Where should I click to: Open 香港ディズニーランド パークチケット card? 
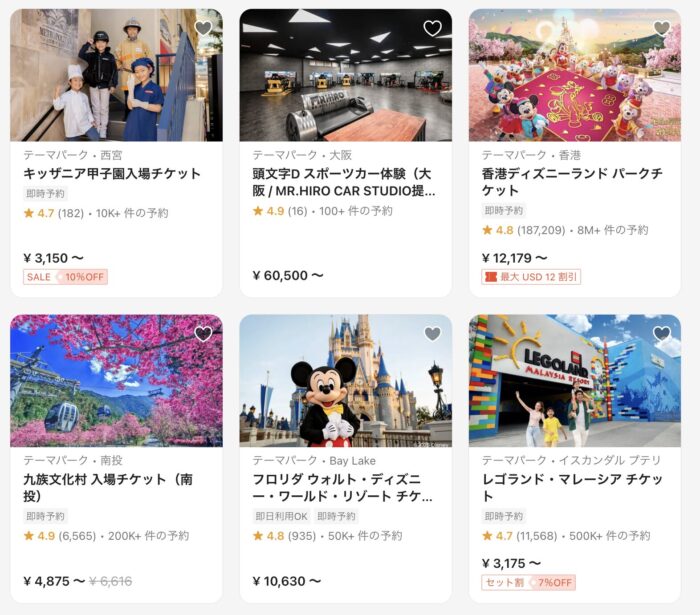[x=574, y=182]
